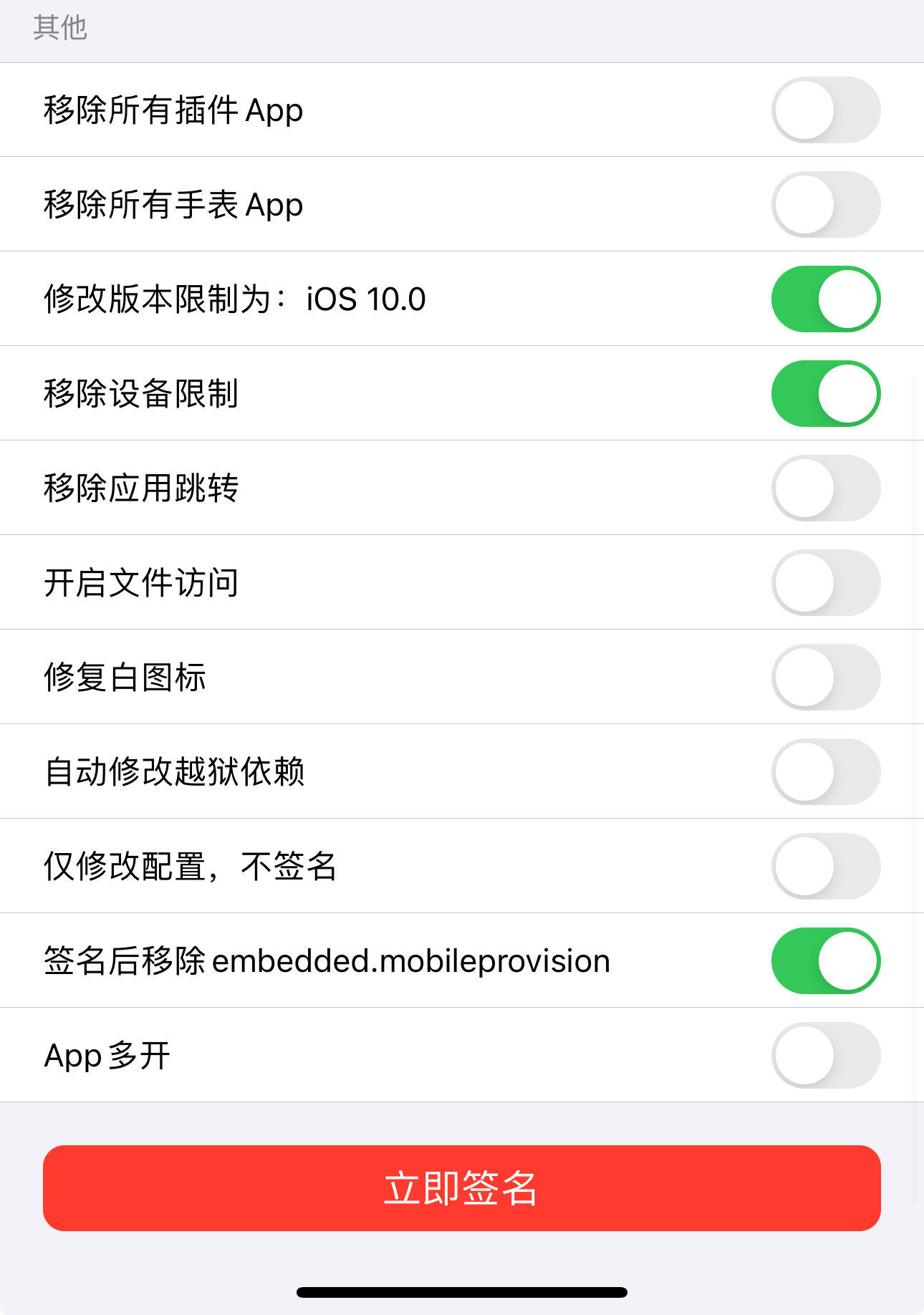Tap the red 立即签名 button
The height and width of the screenshot is (1315, 924).
point(461,1188)
